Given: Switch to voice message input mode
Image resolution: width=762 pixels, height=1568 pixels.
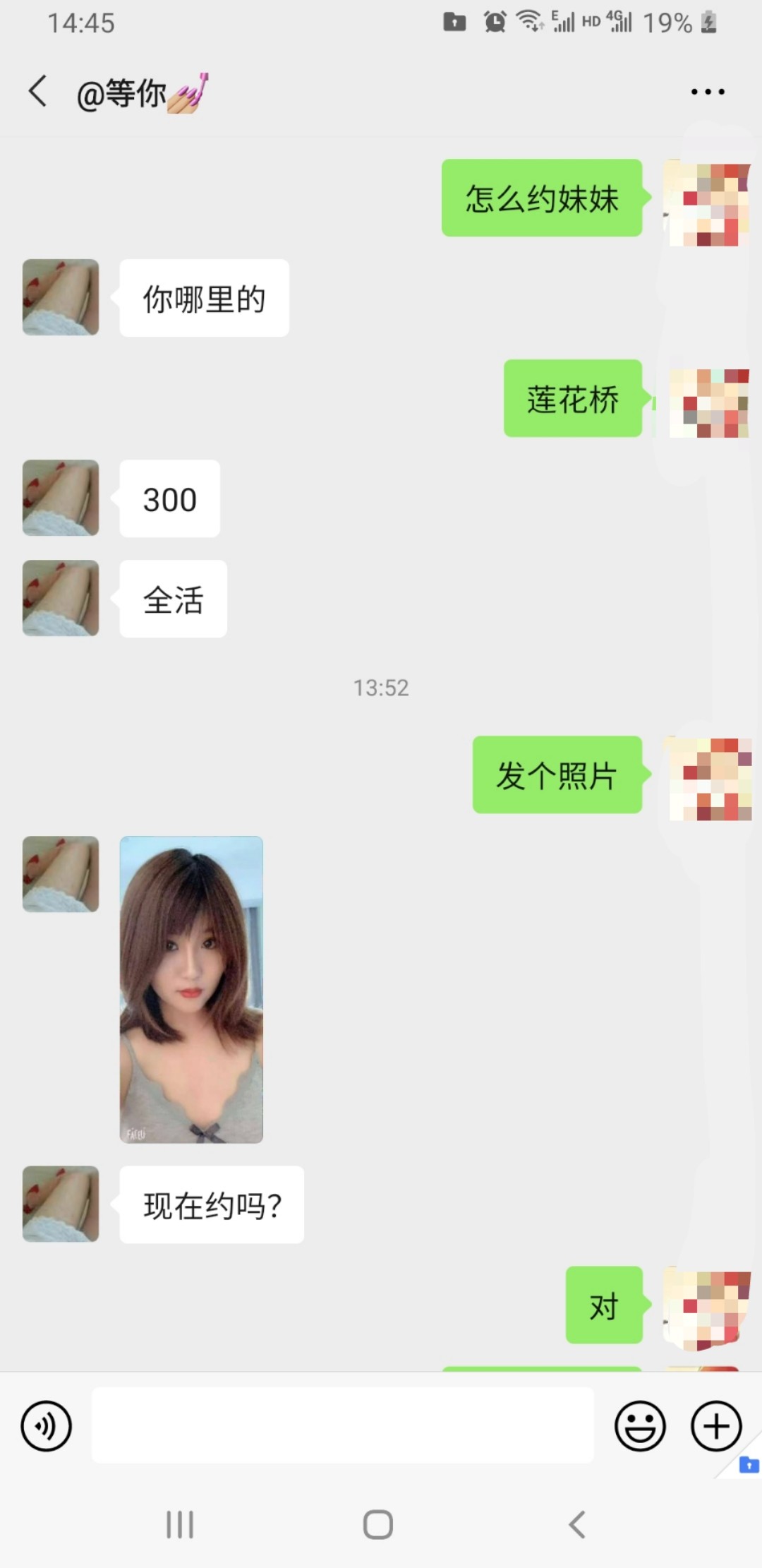Looking at the screenshot, I should coord(47,1425).
